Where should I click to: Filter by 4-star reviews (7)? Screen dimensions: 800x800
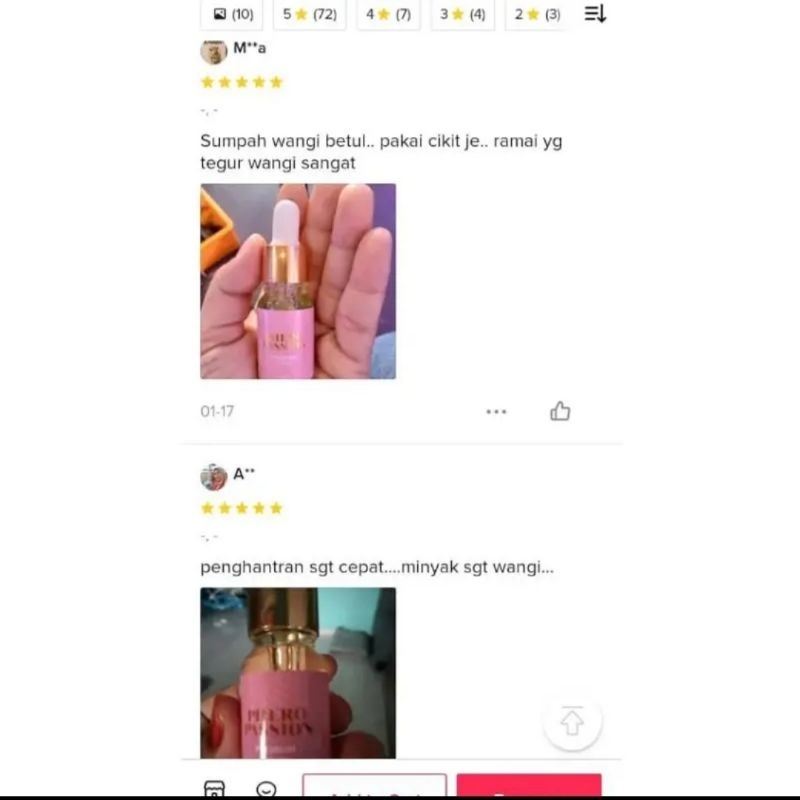[x=388, y=15]
